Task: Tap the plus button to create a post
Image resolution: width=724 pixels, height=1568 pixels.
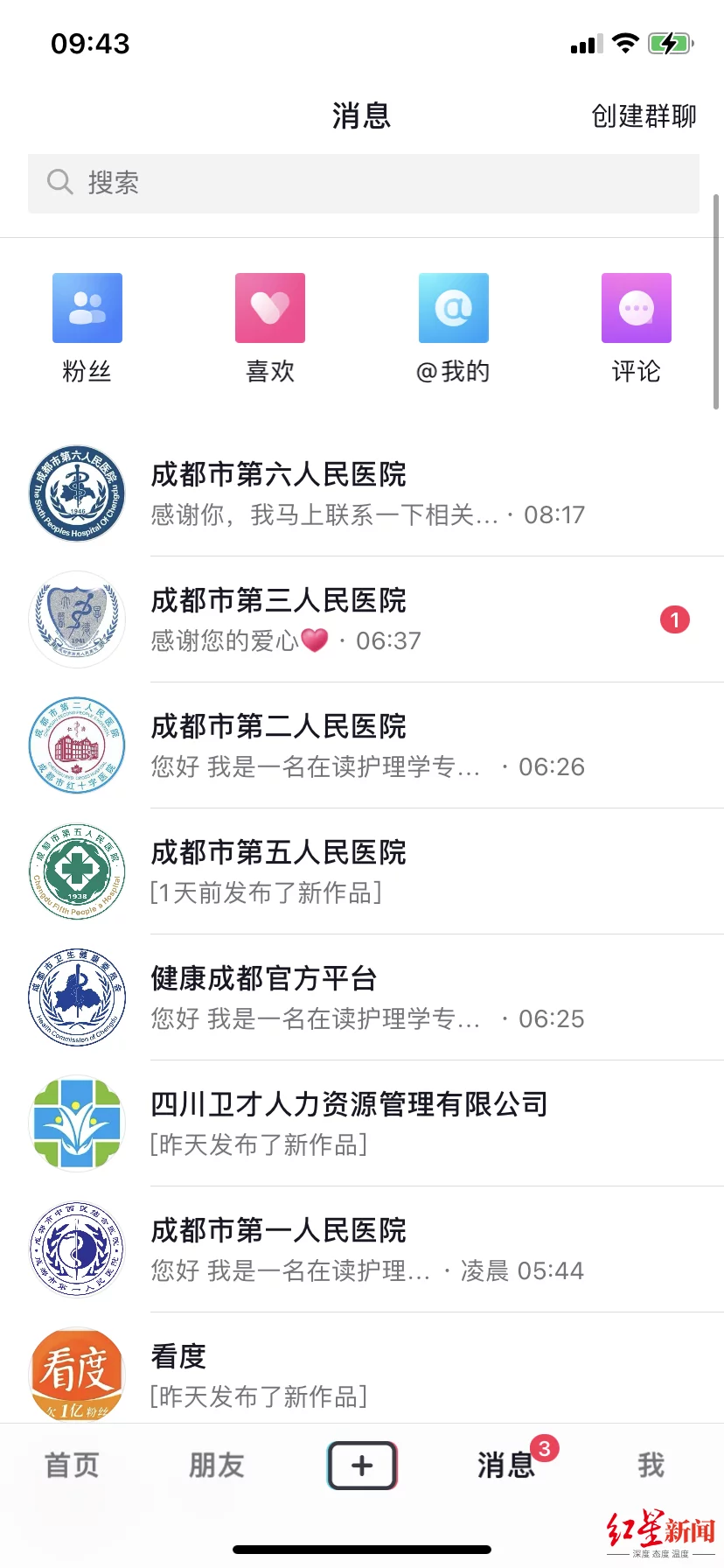Action: coord(362,1465)
